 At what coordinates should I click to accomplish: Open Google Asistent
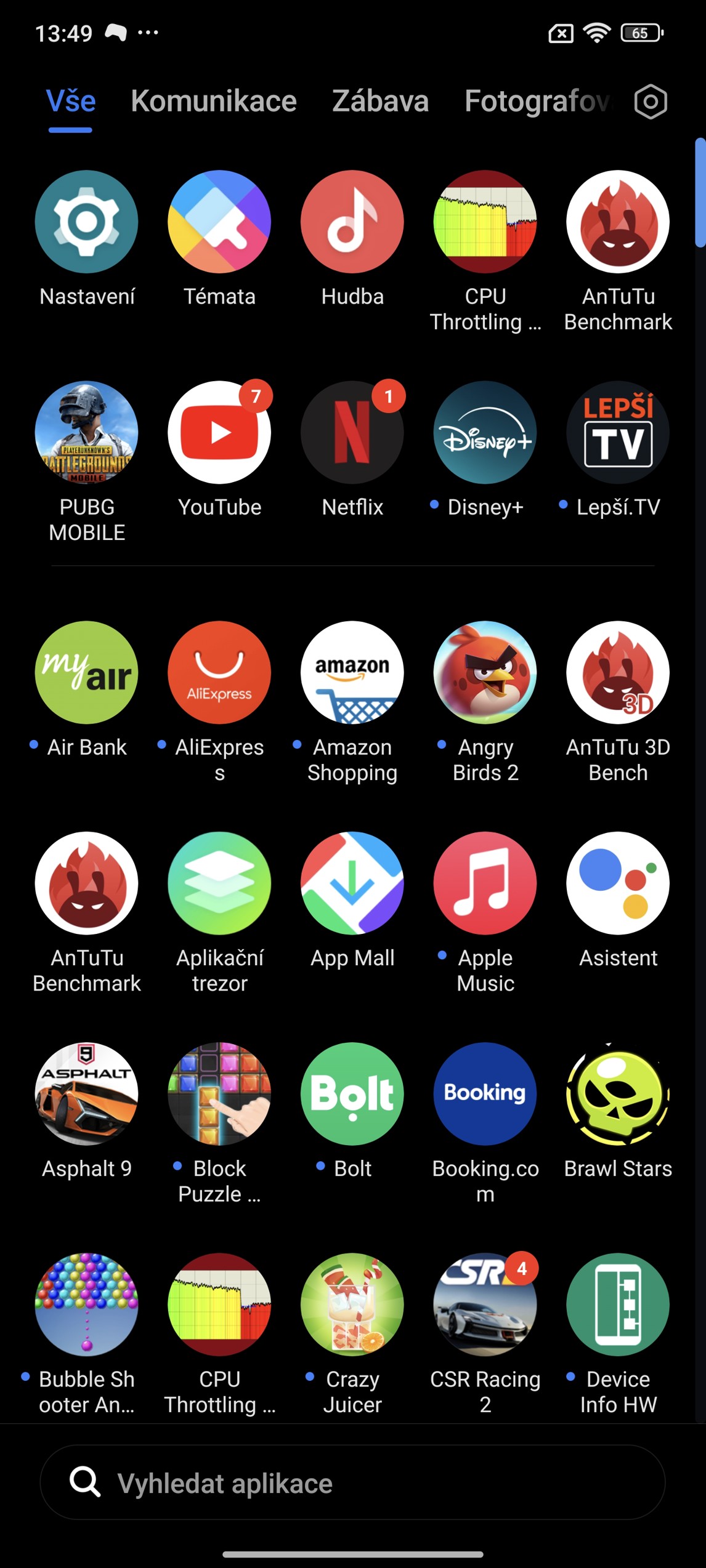[x=618, y=883]
